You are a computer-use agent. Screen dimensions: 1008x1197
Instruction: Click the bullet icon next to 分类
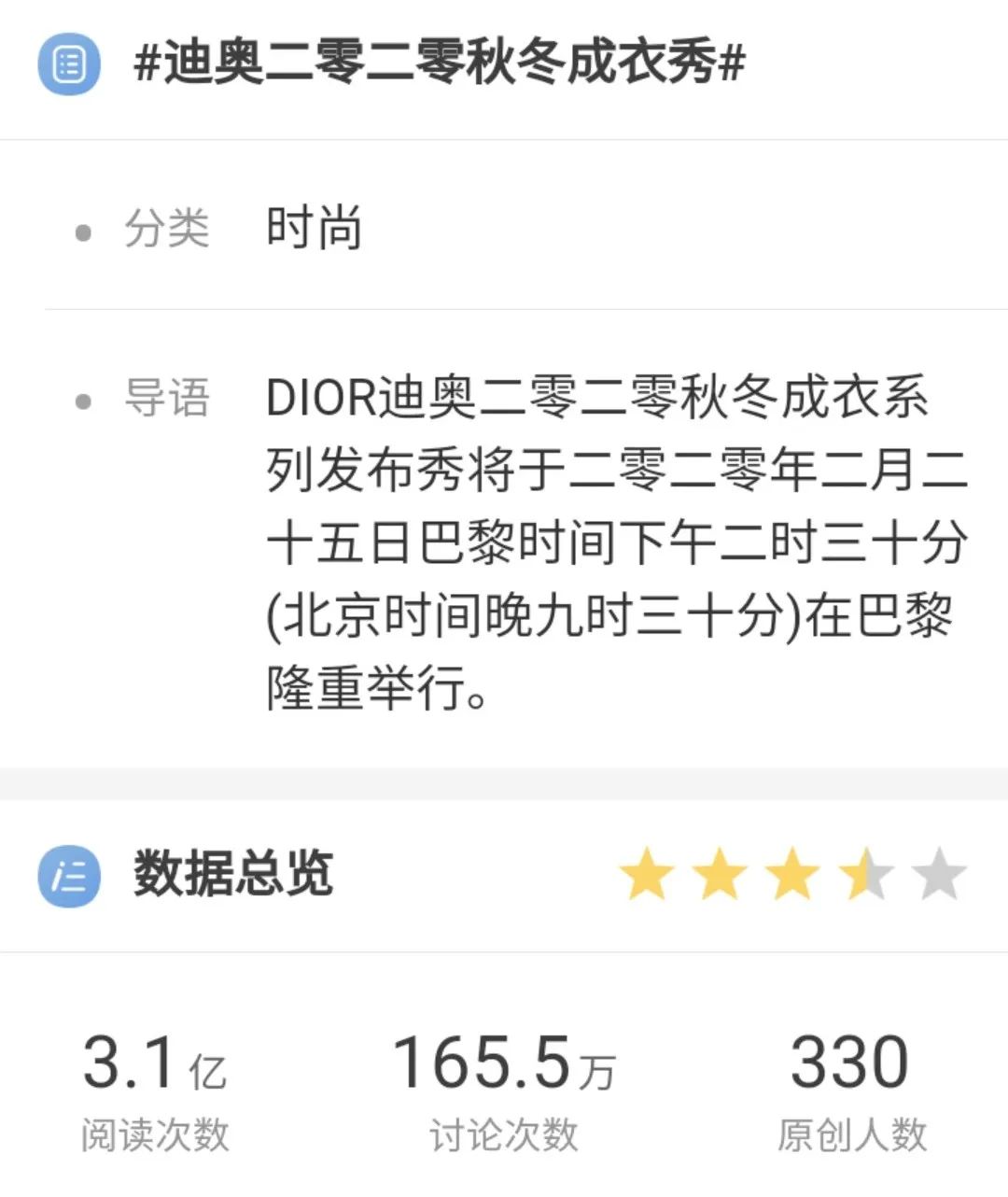pos(85,232)
